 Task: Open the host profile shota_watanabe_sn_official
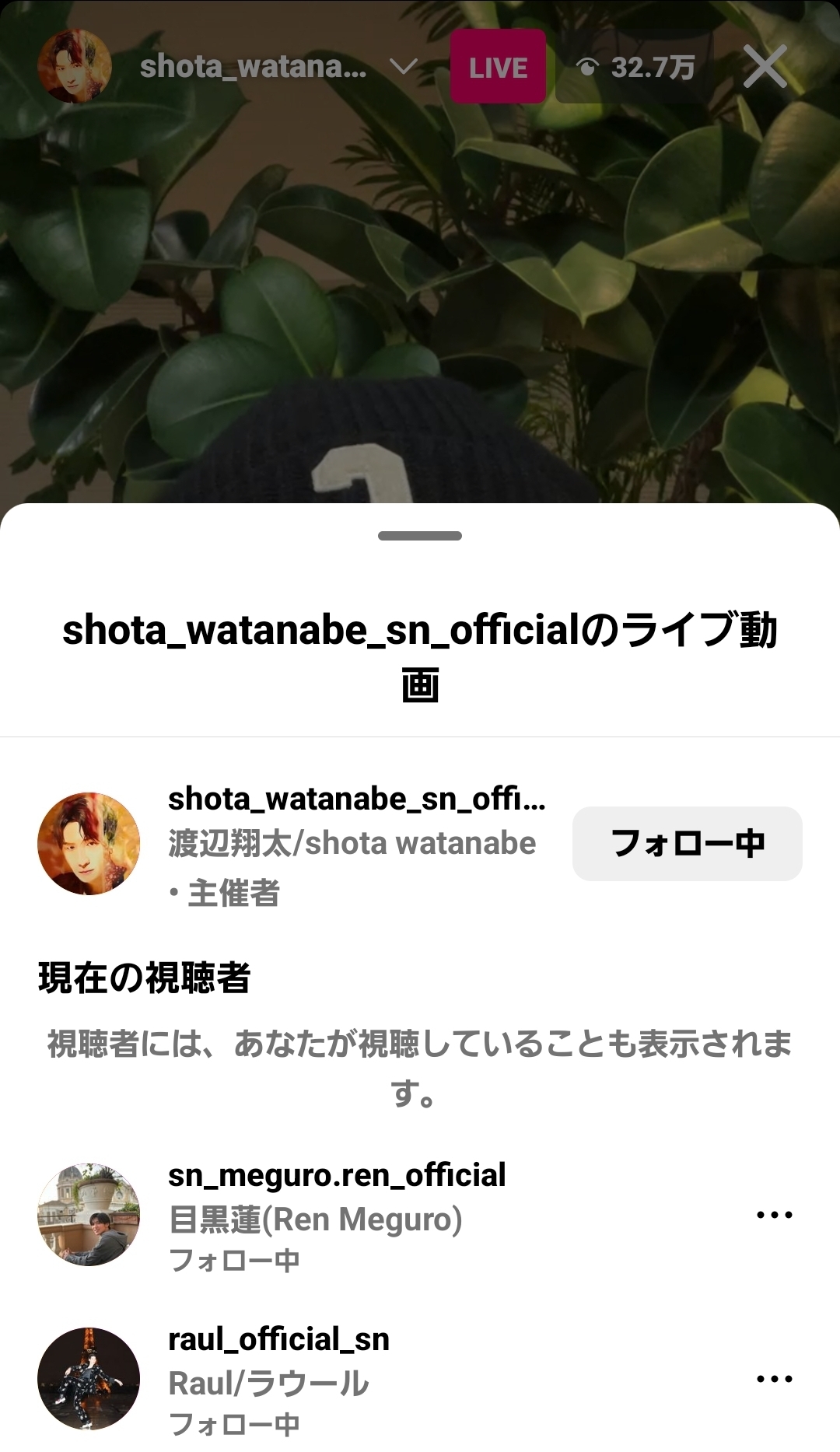[356, 799]
